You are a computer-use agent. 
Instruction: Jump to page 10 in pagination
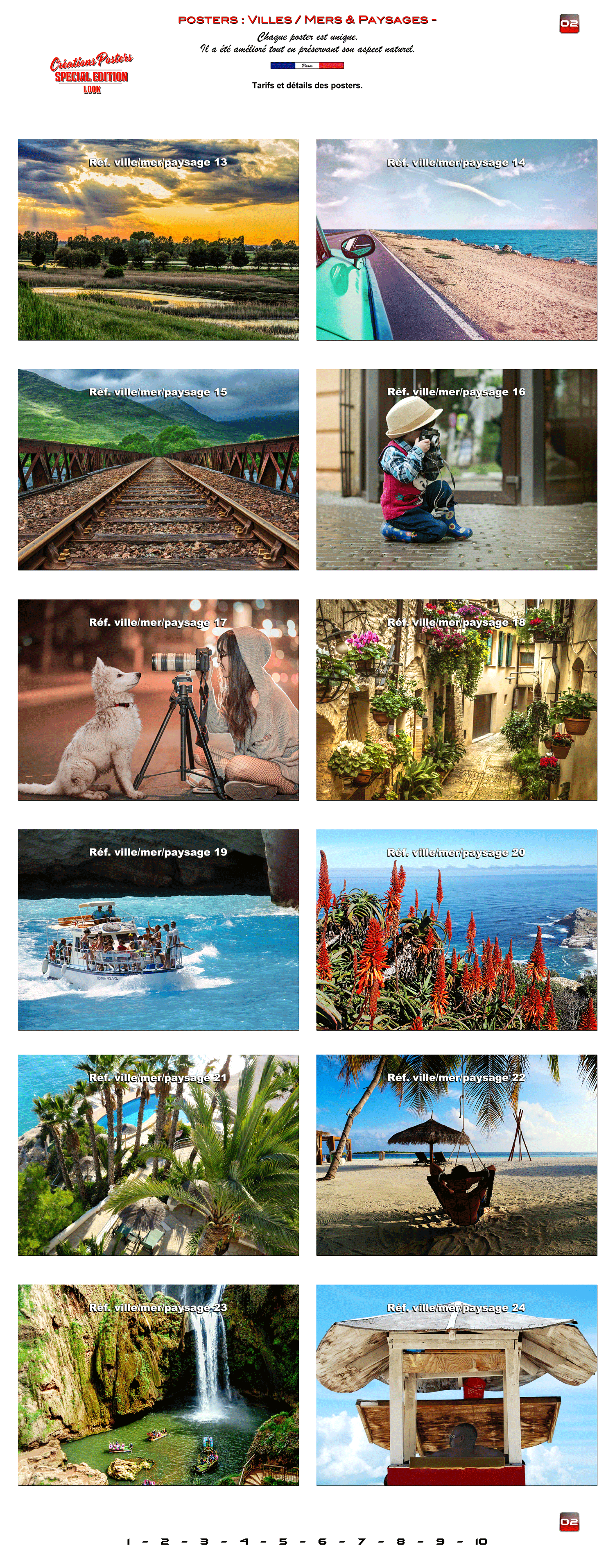[481, 1541]
